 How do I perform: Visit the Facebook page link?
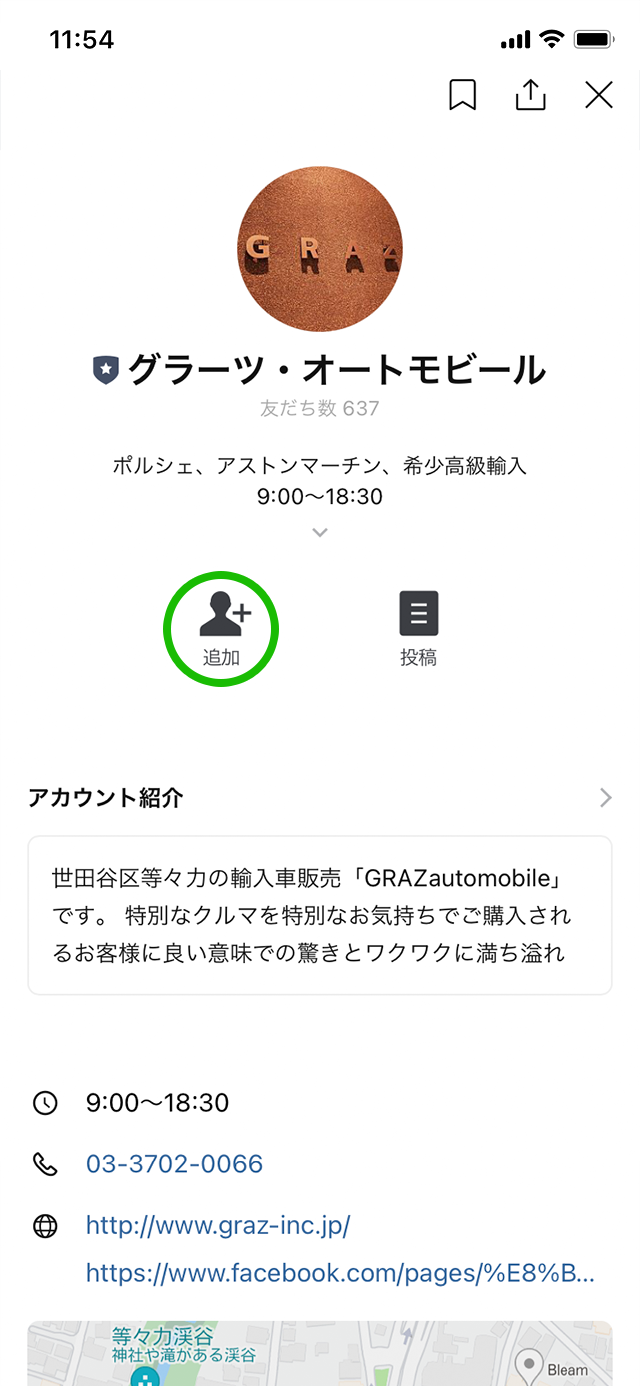(x=340, y=1272)
